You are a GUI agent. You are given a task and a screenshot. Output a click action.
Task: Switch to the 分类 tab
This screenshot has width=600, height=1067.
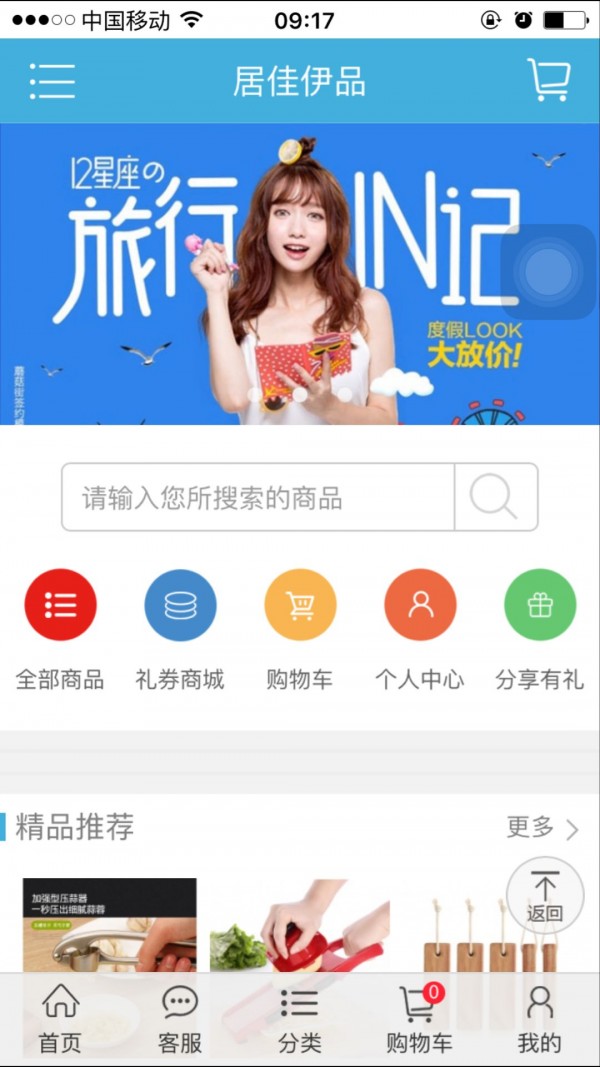pos(300,1020)
